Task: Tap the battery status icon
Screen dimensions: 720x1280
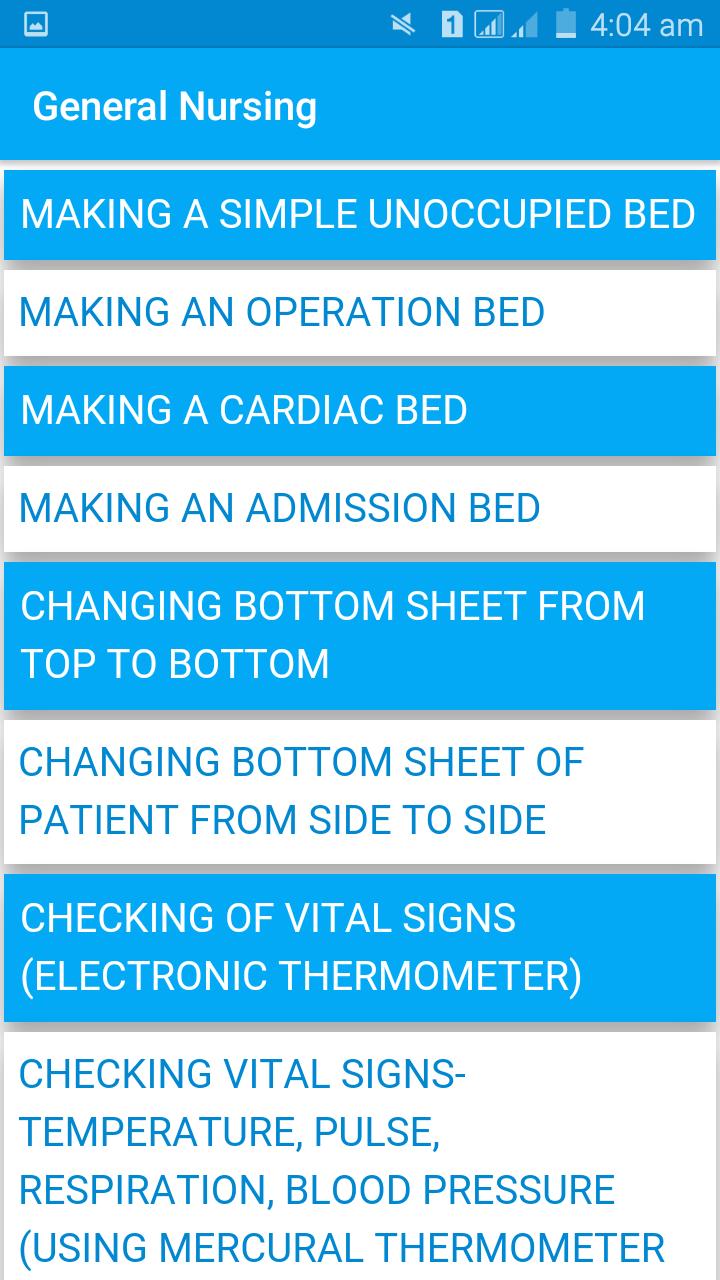Action: coord(565,24)
